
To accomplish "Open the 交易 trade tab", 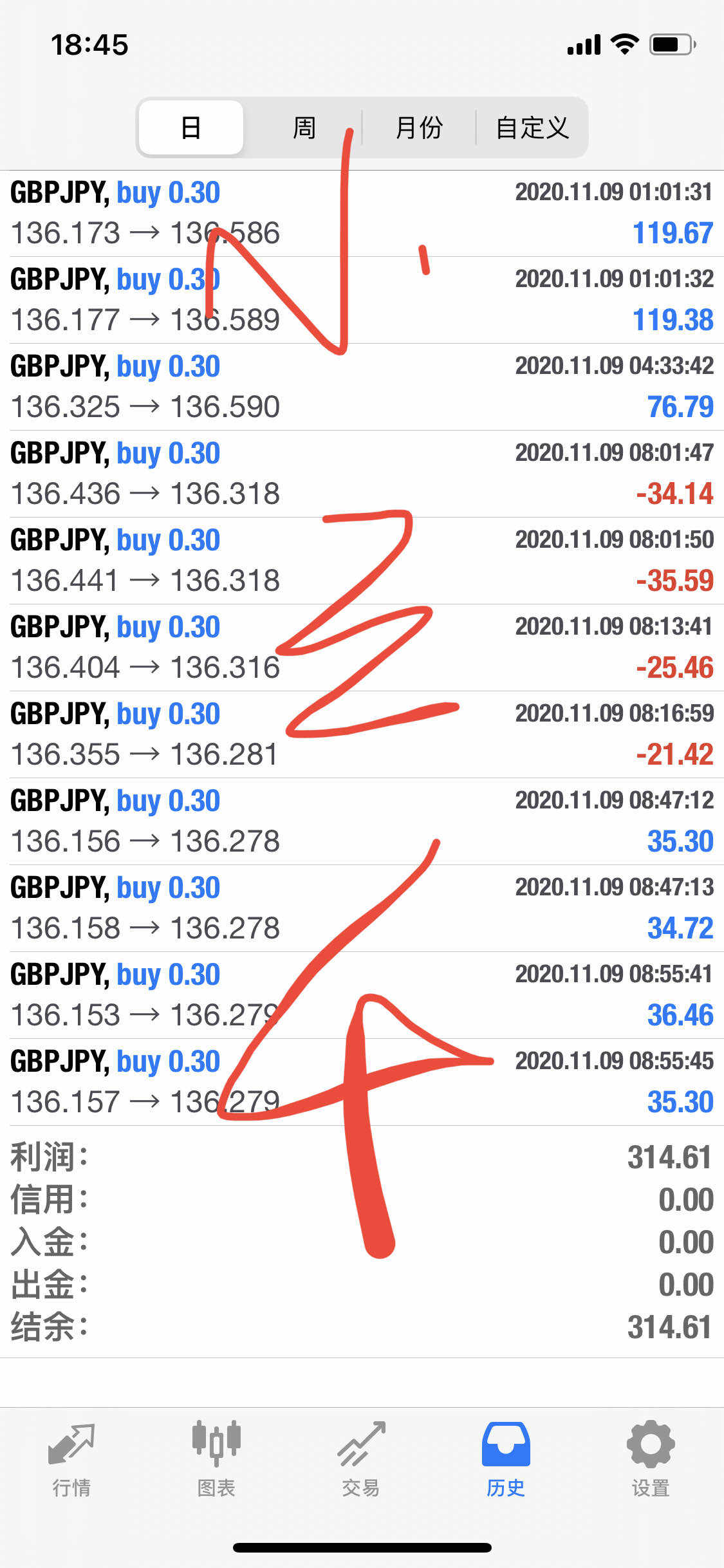I will [361, 1461].
